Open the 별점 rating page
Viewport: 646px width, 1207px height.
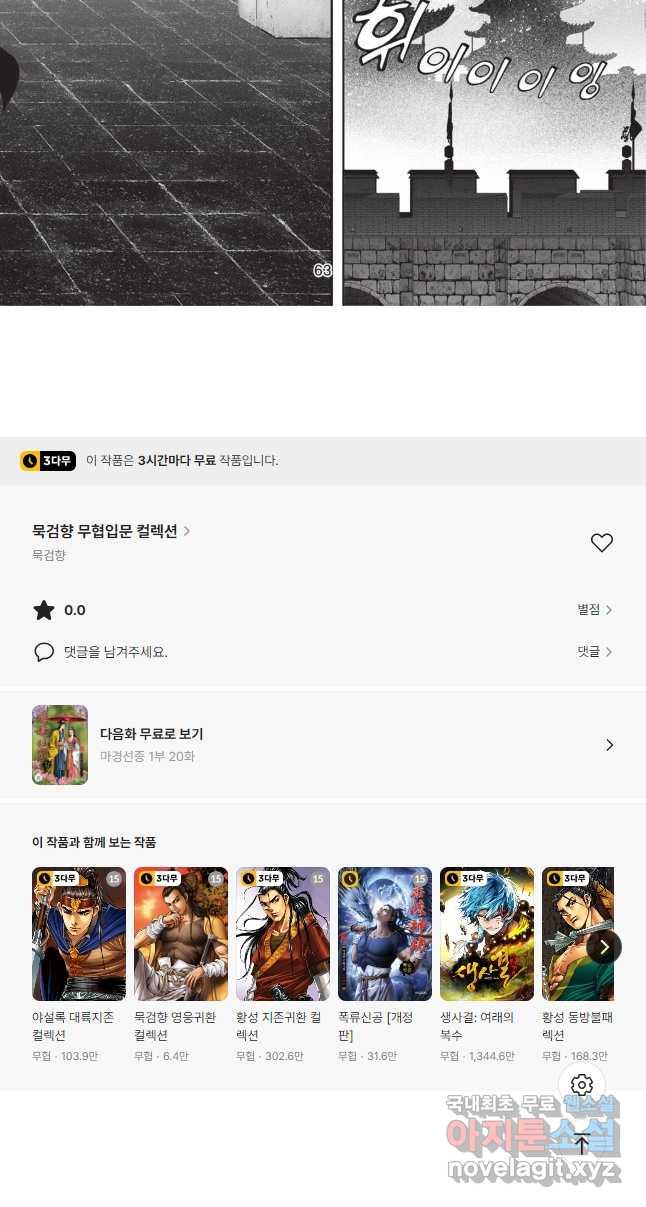[x=594, y=610]
